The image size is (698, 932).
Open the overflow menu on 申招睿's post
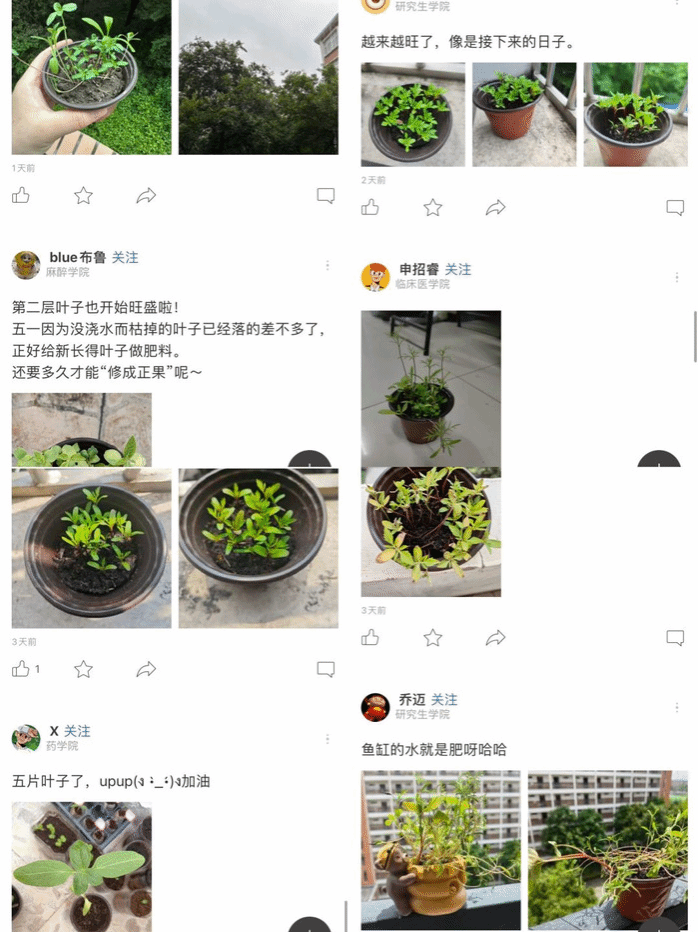(x=677, y=277)
